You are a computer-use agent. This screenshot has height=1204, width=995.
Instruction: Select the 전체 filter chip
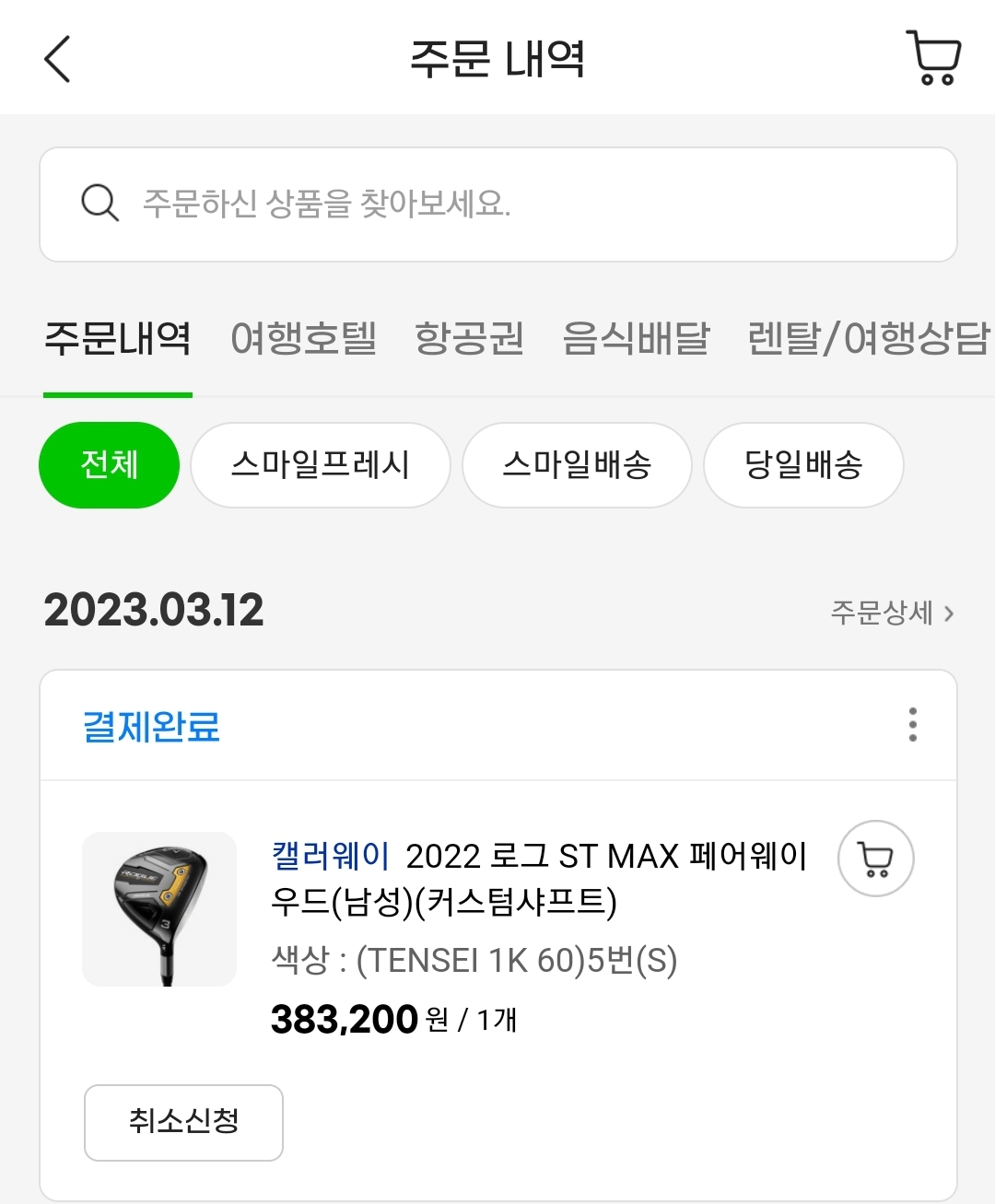pyautogui.click(x=109, y=465)
